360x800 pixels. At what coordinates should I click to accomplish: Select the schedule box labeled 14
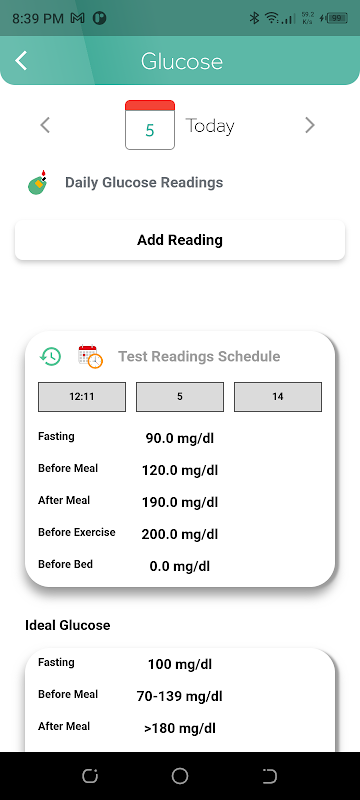(x=278, y=397)
